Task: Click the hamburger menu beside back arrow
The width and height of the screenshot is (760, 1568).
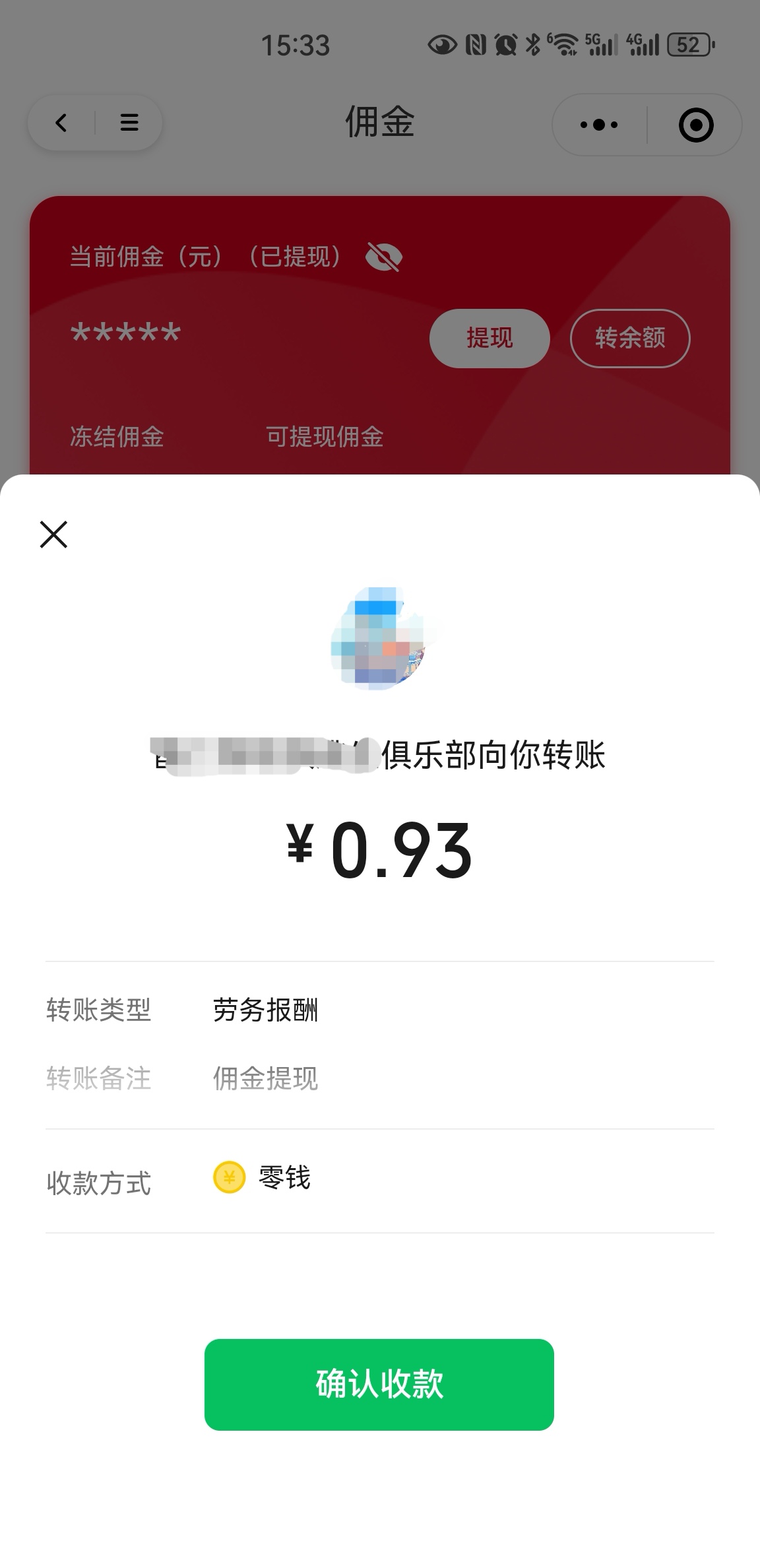Action: 129,123
